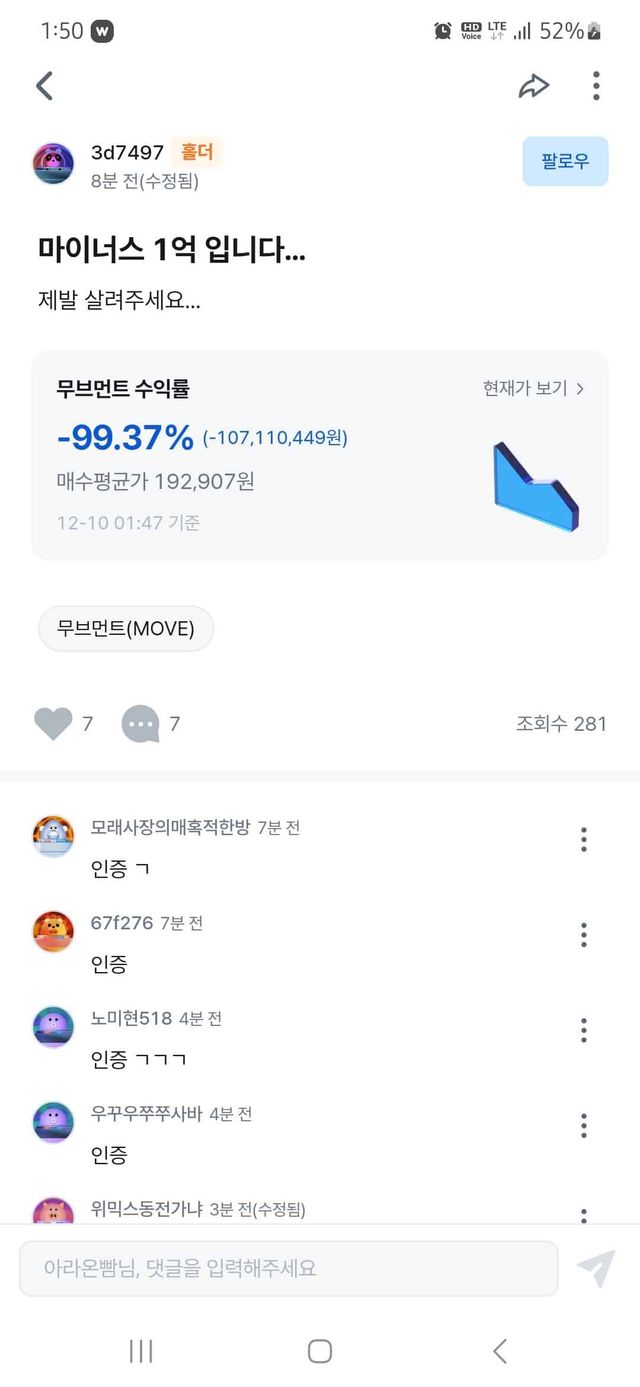The height and width of the screenshot is (1387, 640).
Task: Open options for 모래사장의매혹적한방's comment
Action: pyautogui.click(x=583, y=840)
